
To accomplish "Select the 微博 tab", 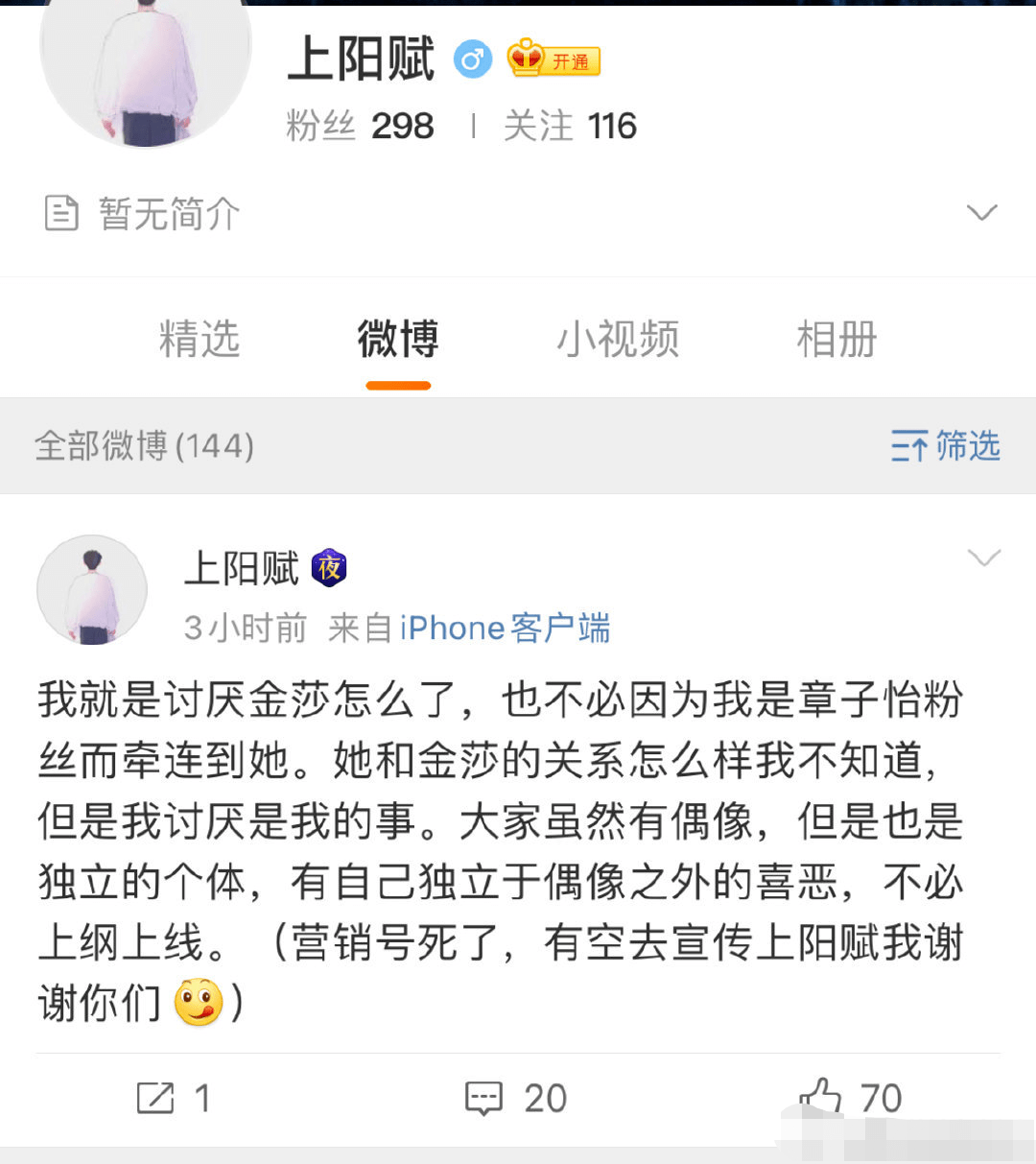I will 398,339.
